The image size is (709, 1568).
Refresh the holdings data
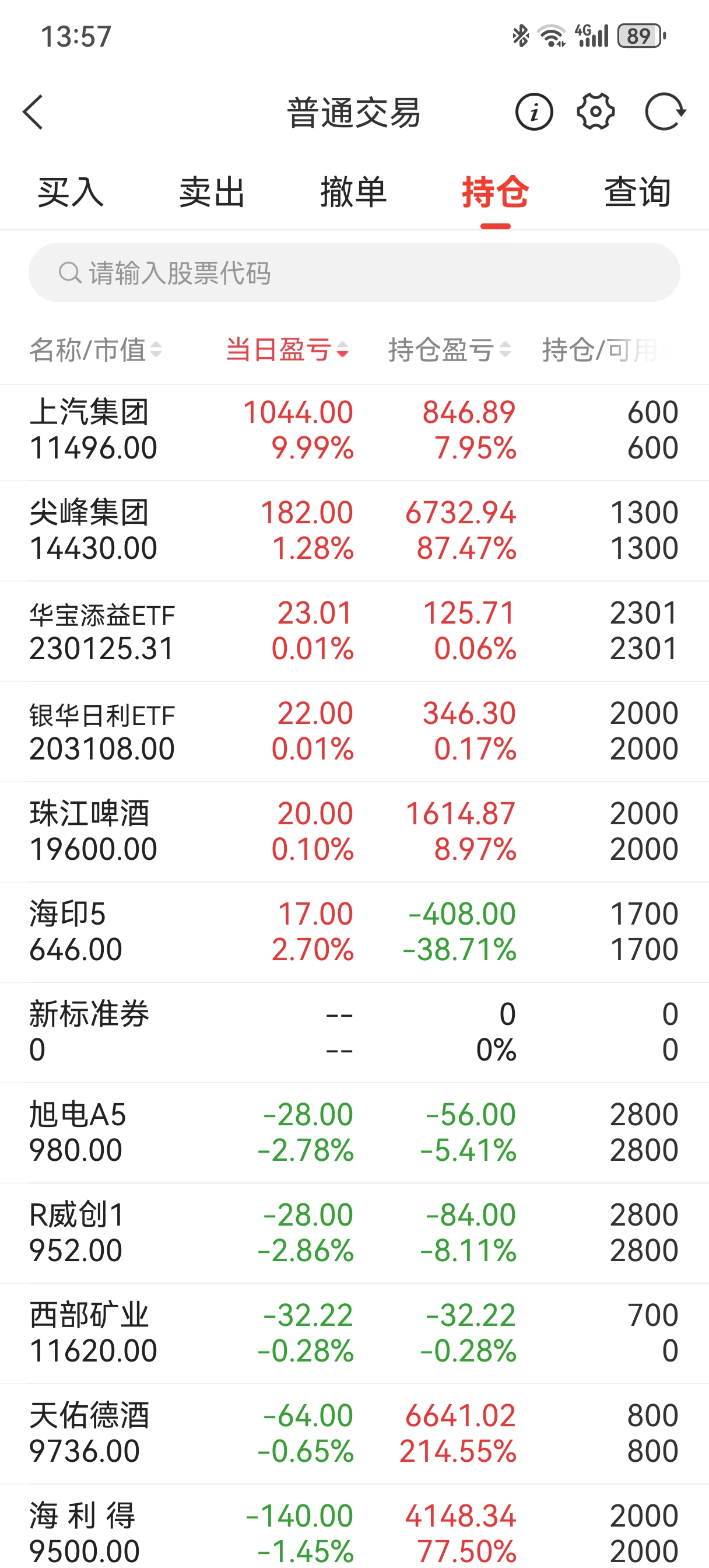(x=665, y=112)
